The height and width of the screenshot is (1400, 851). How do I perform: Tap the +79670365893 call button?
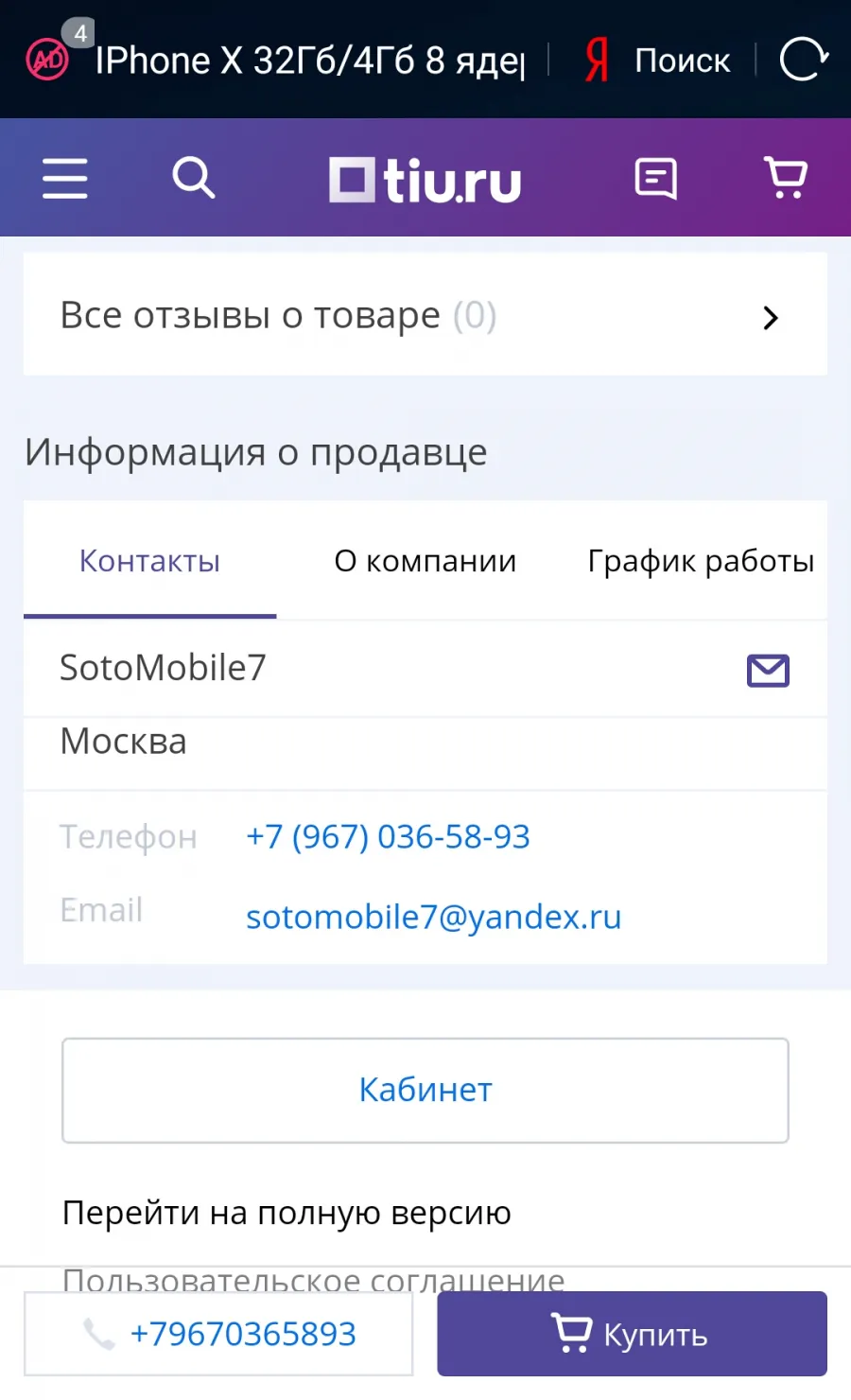[x=218, y=1334]
